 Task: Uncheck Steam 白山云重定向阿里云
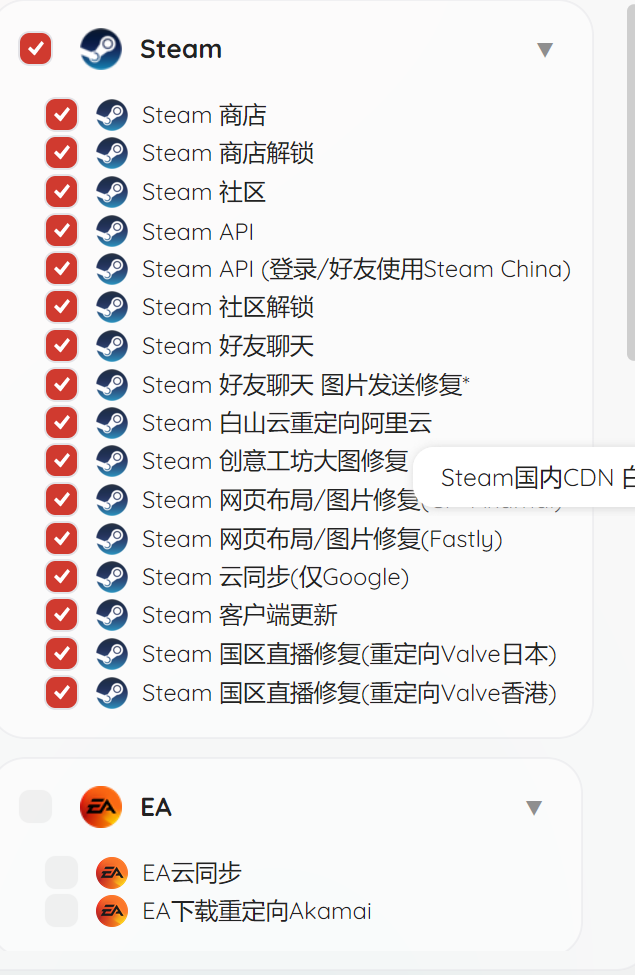pos(62,423)
